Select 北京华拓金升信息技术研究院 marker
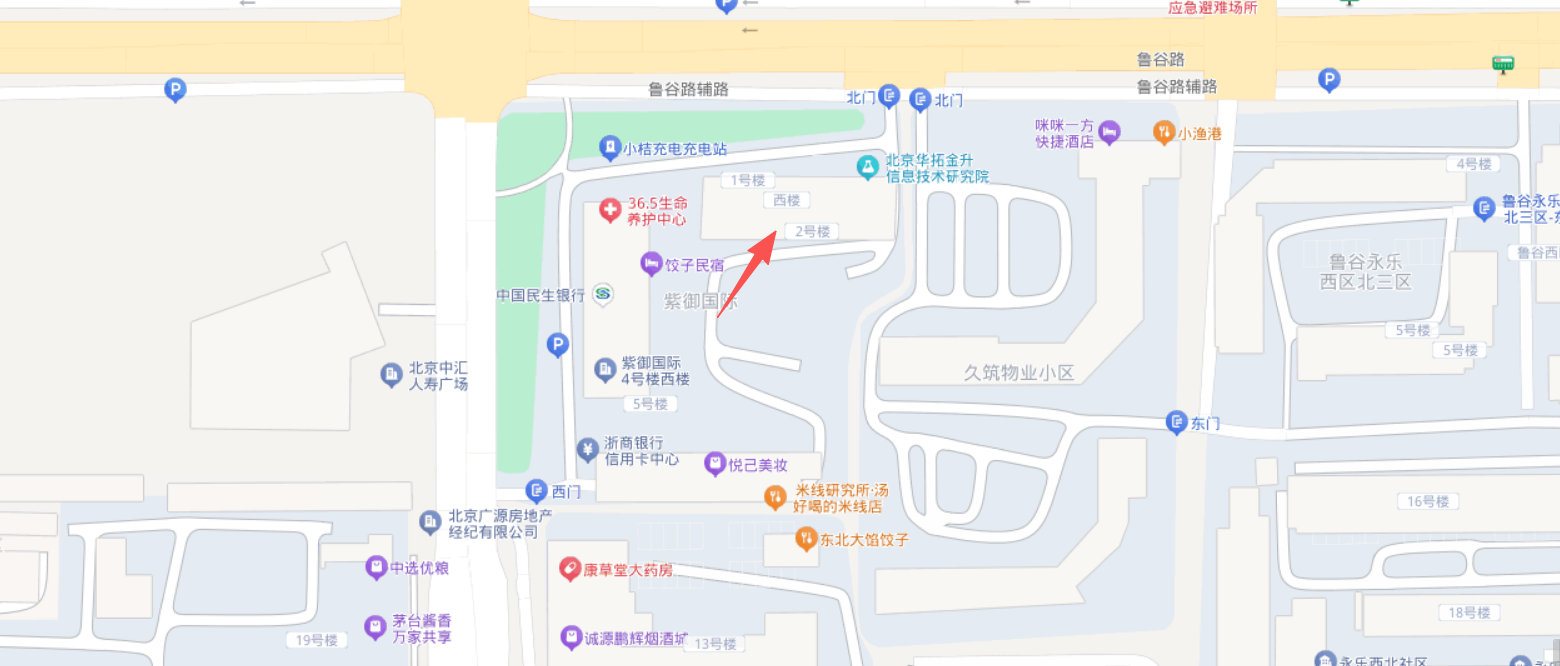 pyautogui.click(x=868, y=168)
